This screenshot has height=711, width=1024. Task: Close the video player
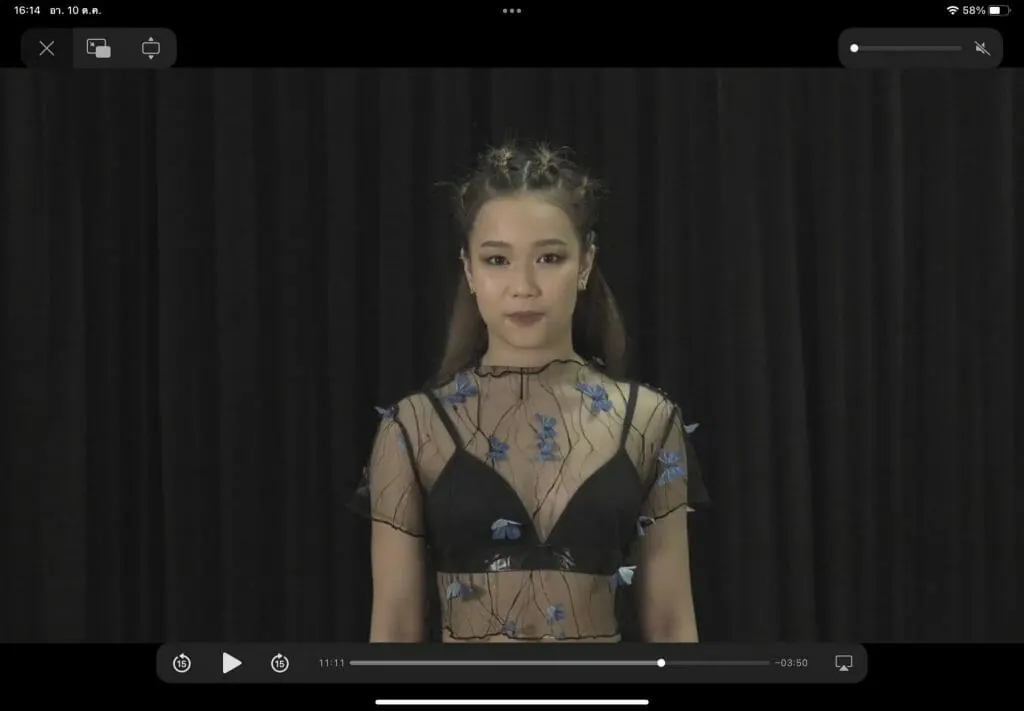(47, 48)
